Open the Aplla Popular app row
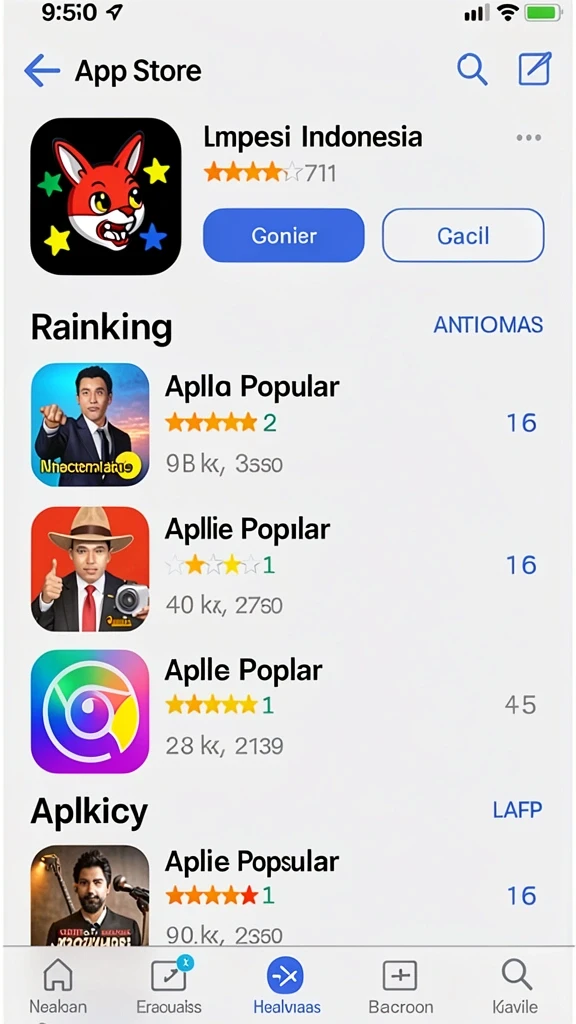The width and height of the screenshot is (576, 1024). 287,424
